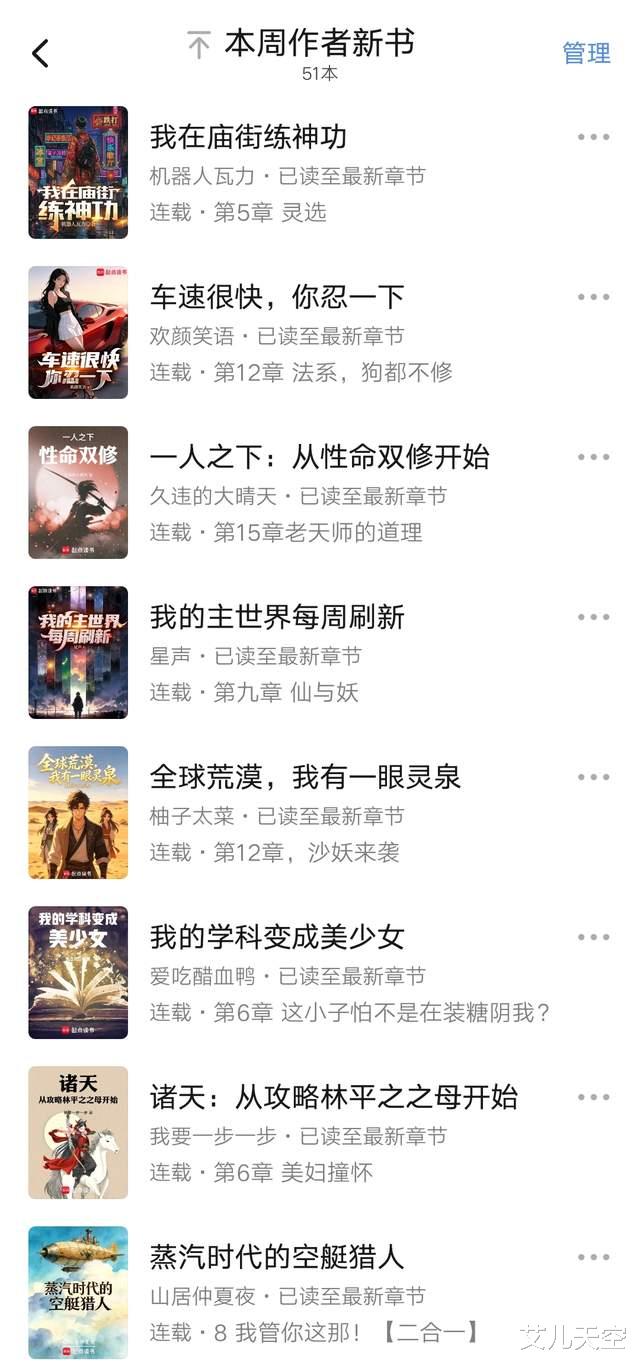Pin list using the arrow beside 本周作者新书

(199, 45)
